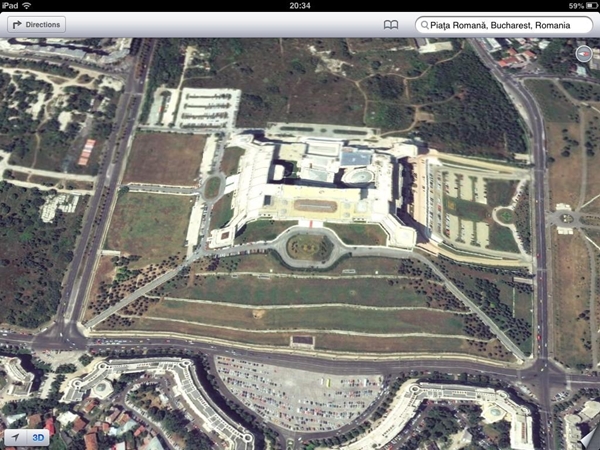The image size is (600, 450).
Task: Open map options via page curl
Action: pos(587,437)
